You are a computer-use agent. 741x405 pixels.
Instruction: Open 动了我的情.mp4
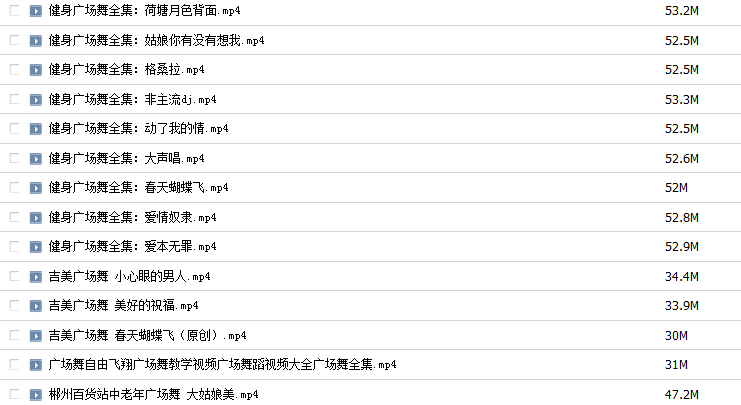pos(138,129)
